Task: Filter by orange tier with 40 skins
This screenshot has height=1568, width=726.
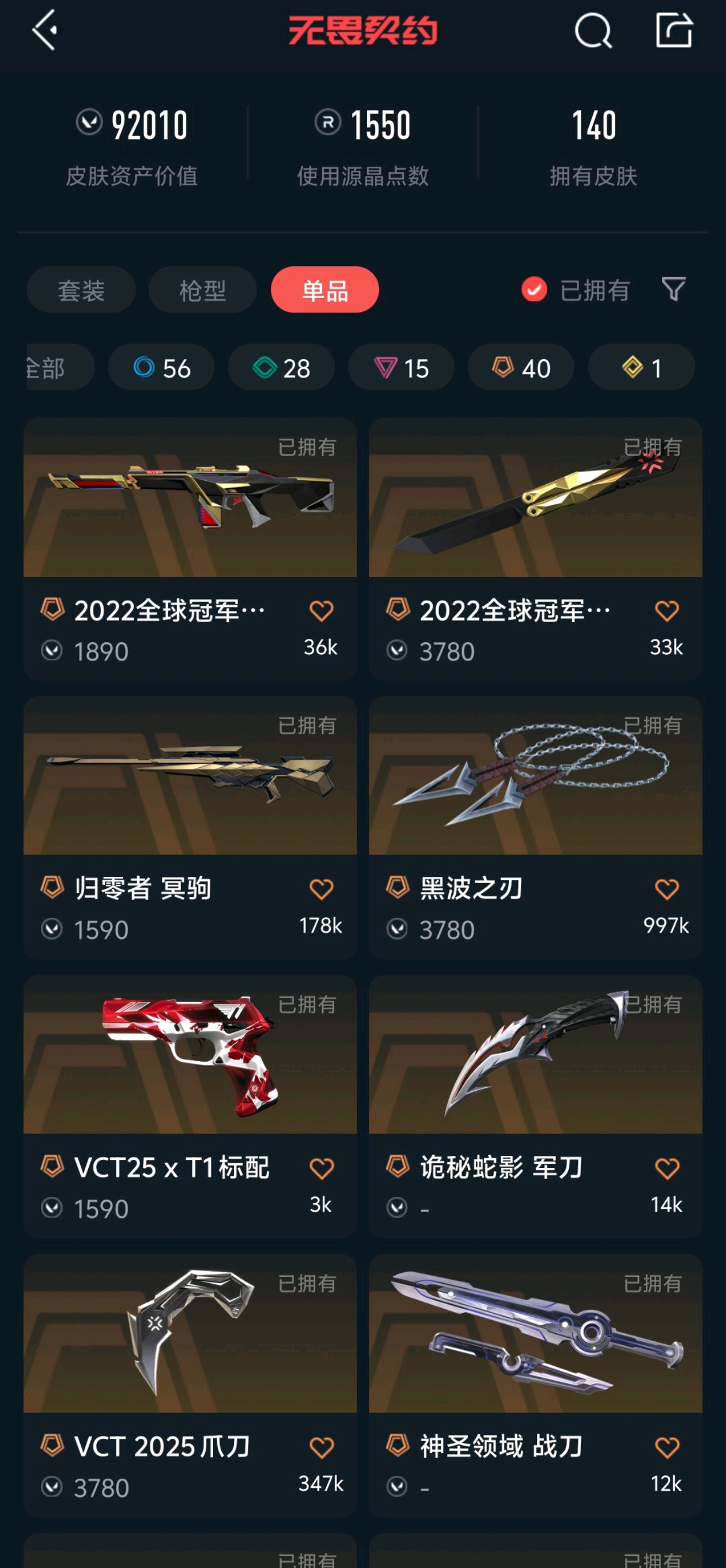Action: 521,368
